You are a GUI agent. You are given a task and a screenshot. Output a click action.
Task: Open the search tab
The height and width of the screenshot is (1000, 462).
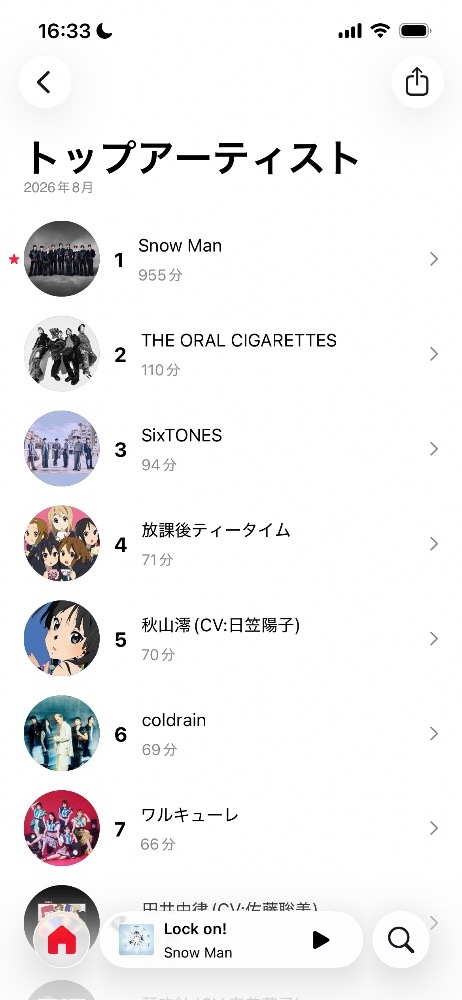point(401,939)
